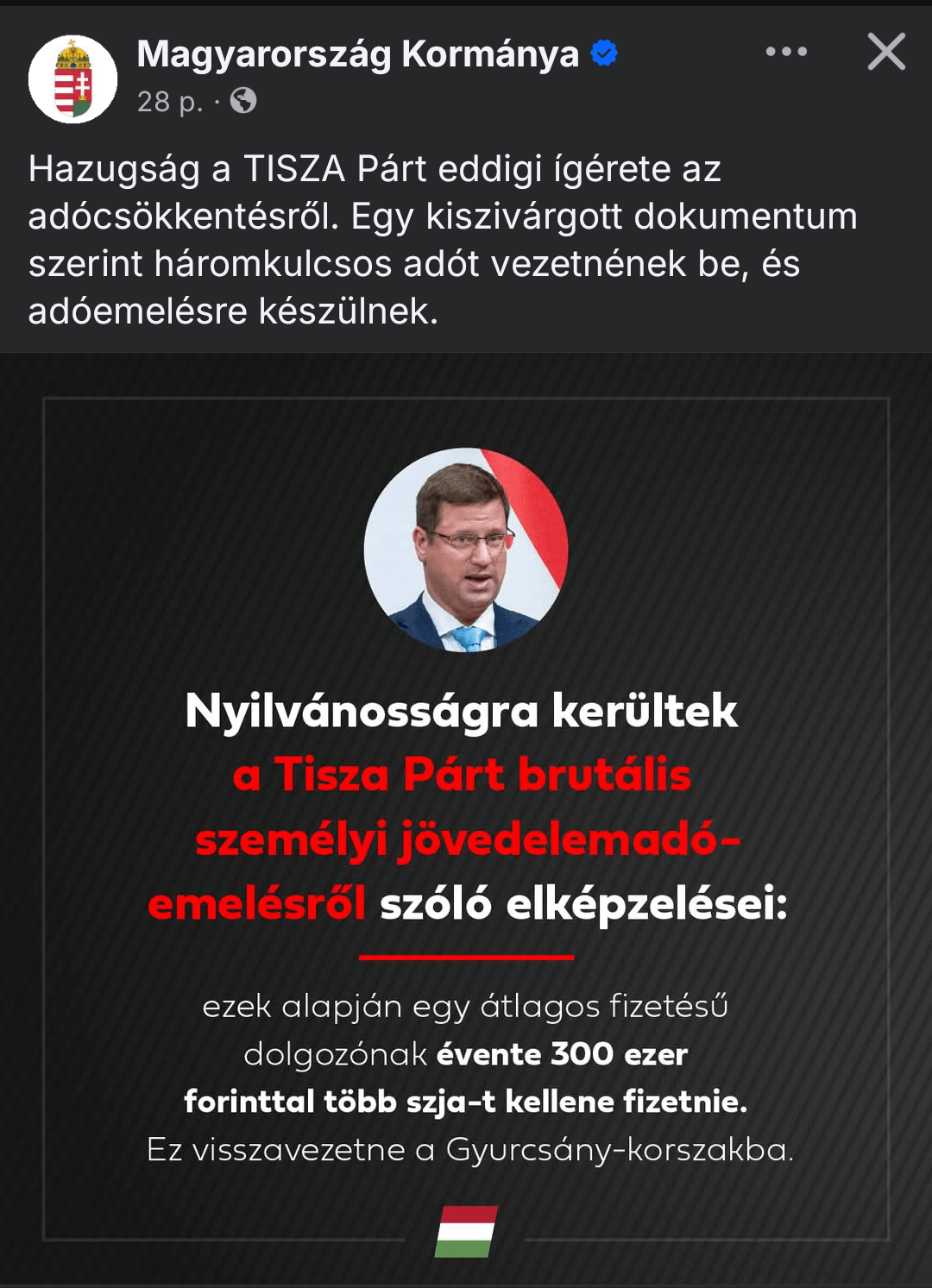Open the Tisza Párt post image

tap(466, 820)
